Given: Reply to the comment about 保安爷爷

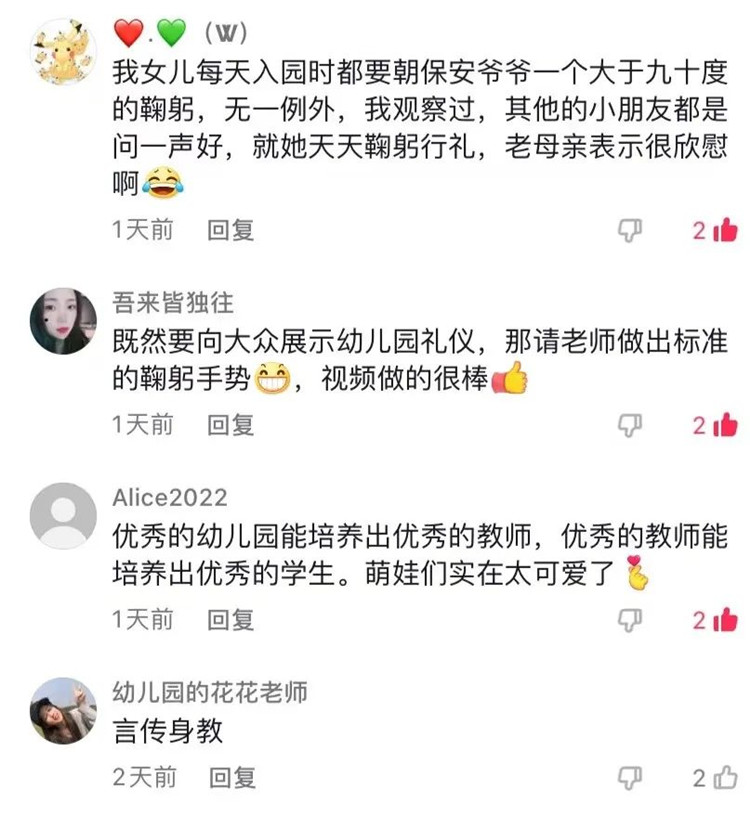Looking at the screenshot, I should (230, 230).
